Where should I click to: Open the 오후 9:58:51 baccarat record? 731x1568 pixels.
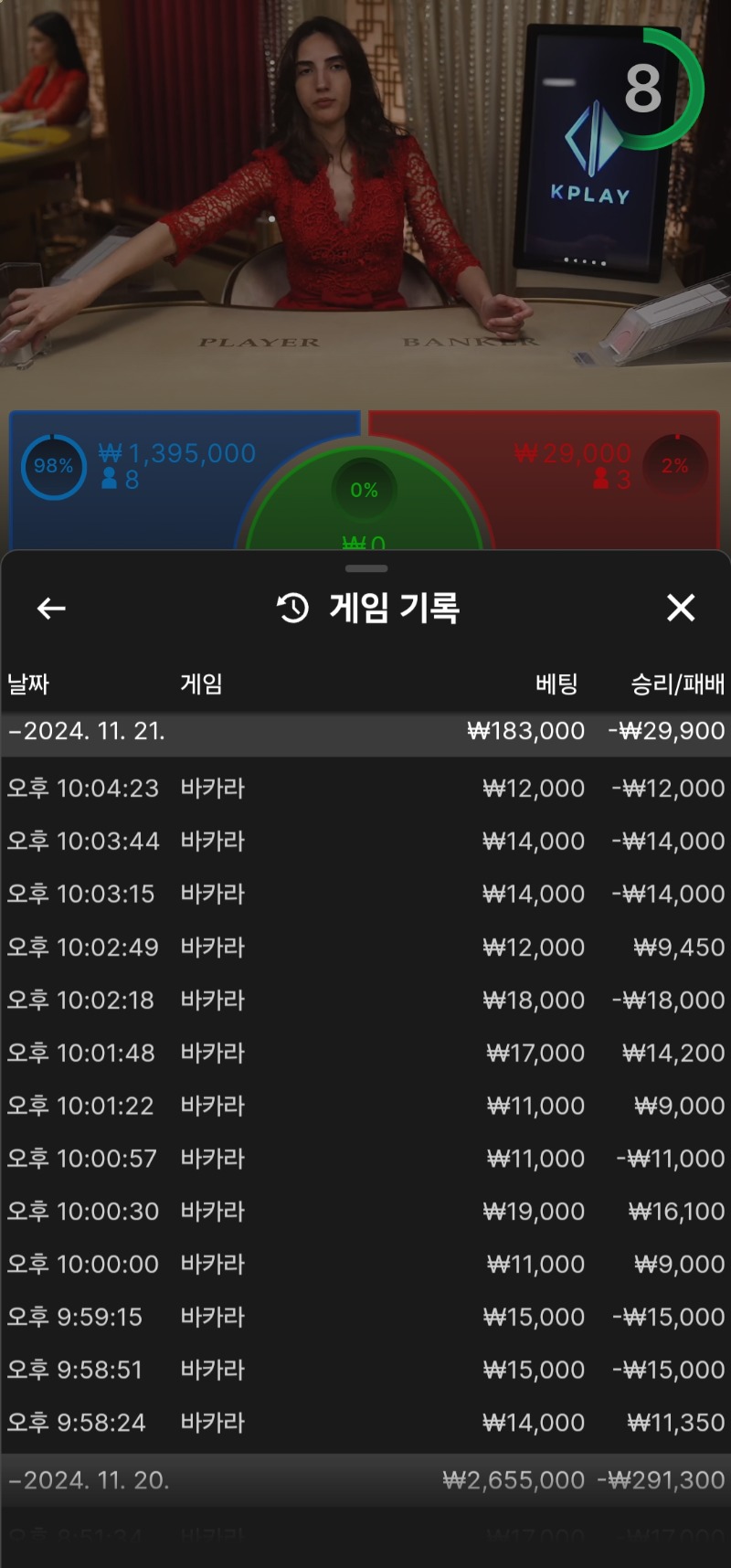pos(365,1370)
